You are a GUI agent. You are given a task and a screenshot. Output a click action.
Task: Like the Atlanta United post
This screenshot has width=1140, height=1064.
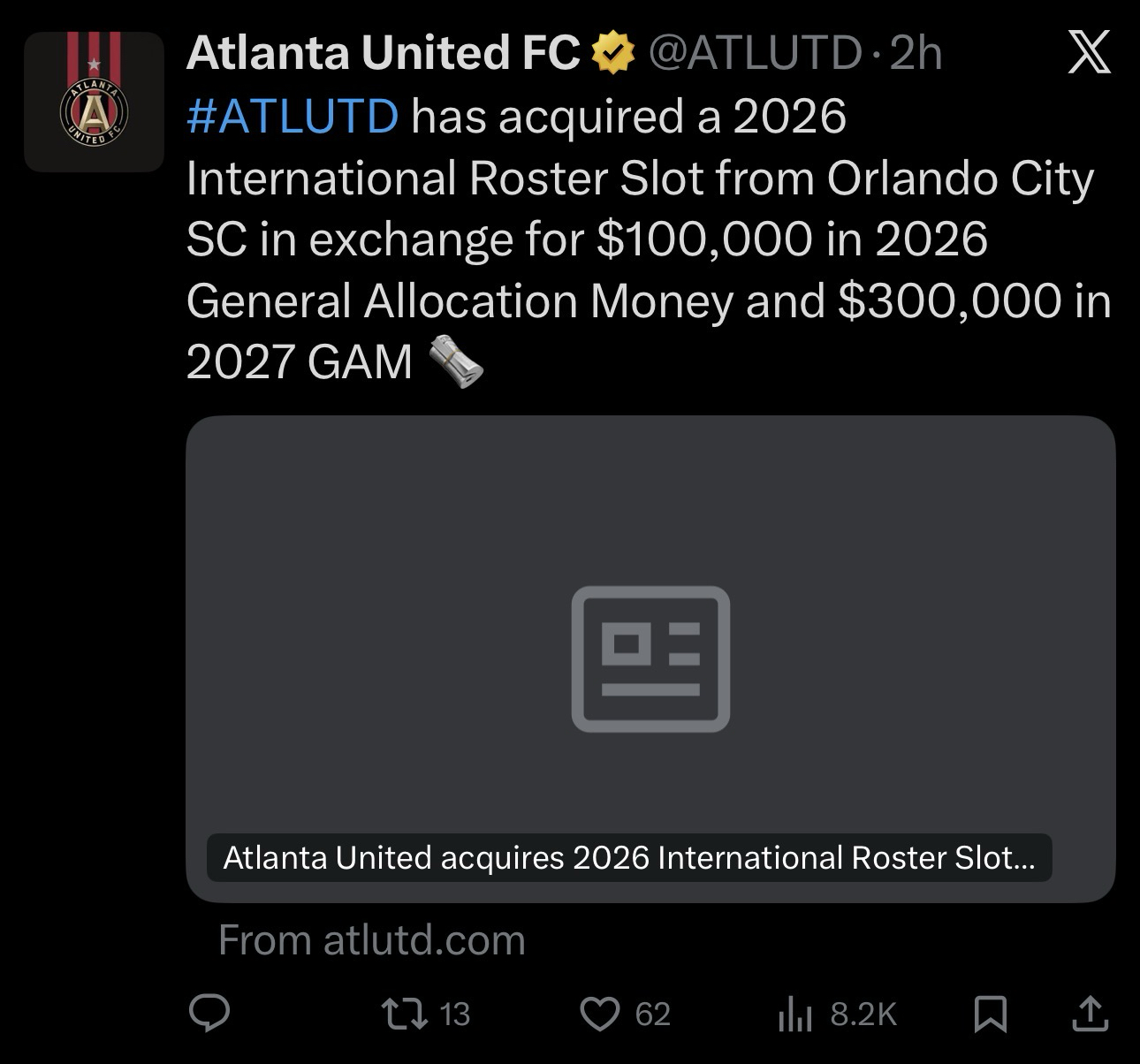pos(600,1013)
